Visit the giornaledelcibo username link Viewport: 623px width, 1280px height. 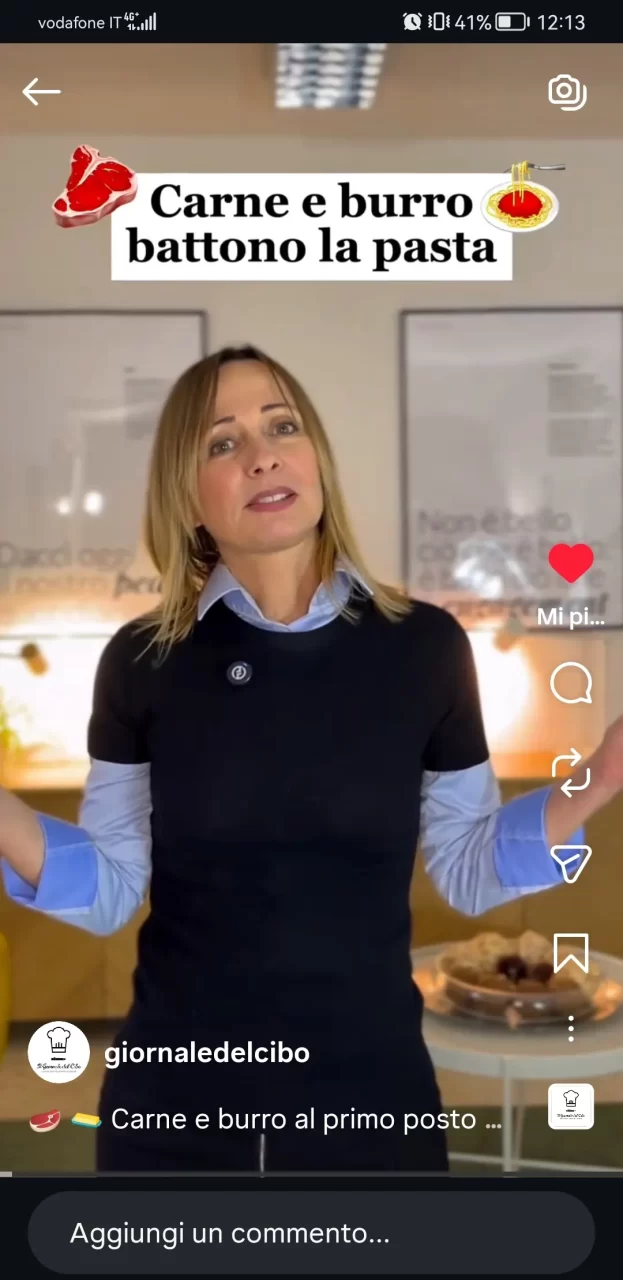click(x=207, y=1053)
